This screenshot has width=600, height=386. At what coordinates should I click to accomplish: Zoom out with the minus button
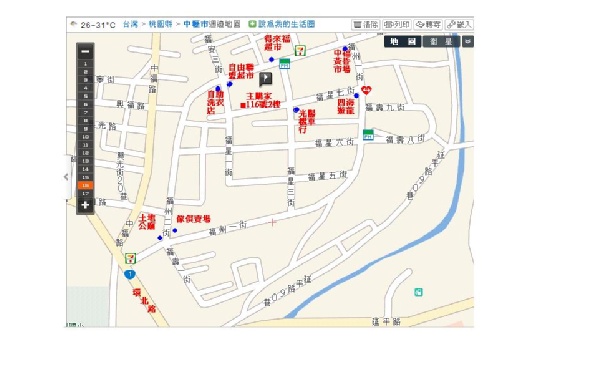pyautogui.click(x=85, y=52)
